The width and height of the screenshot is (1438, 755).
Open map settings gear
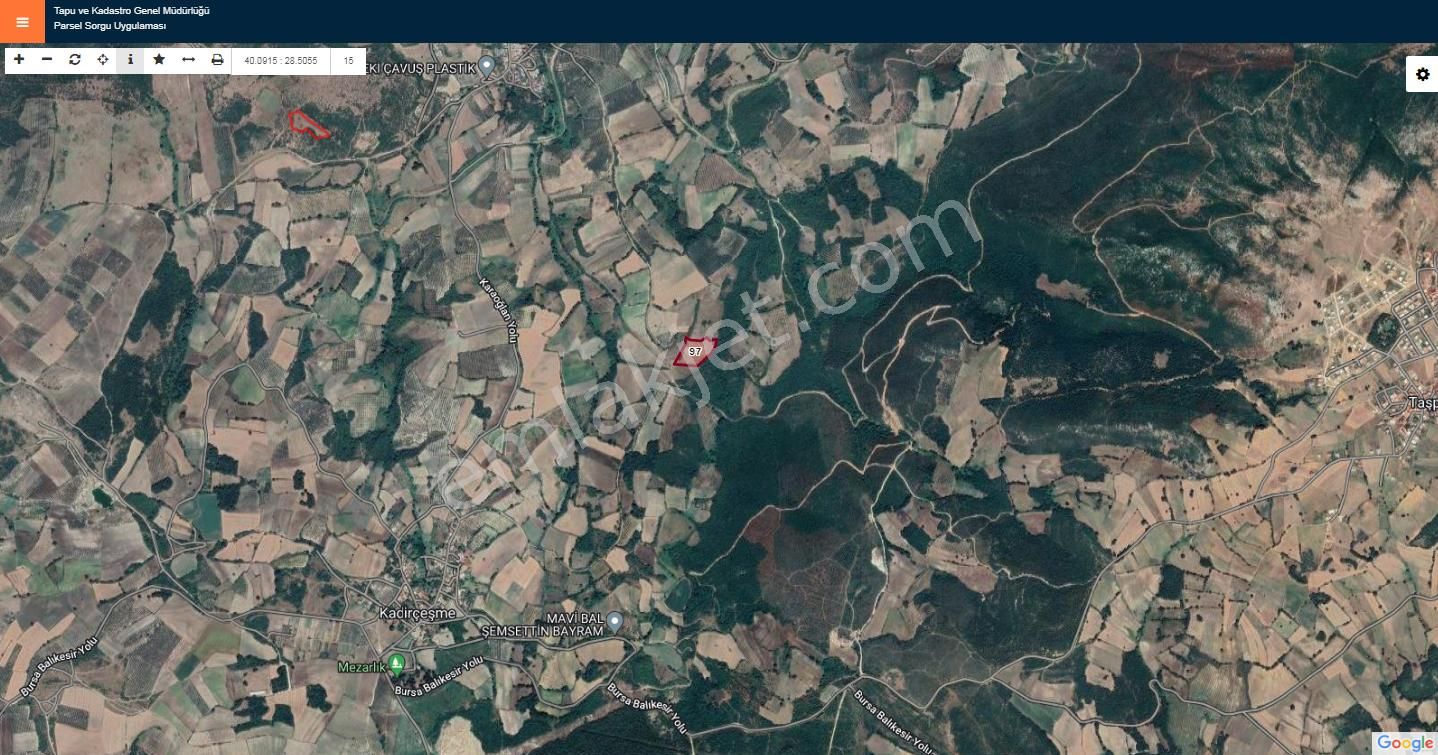pos(1423,75)
